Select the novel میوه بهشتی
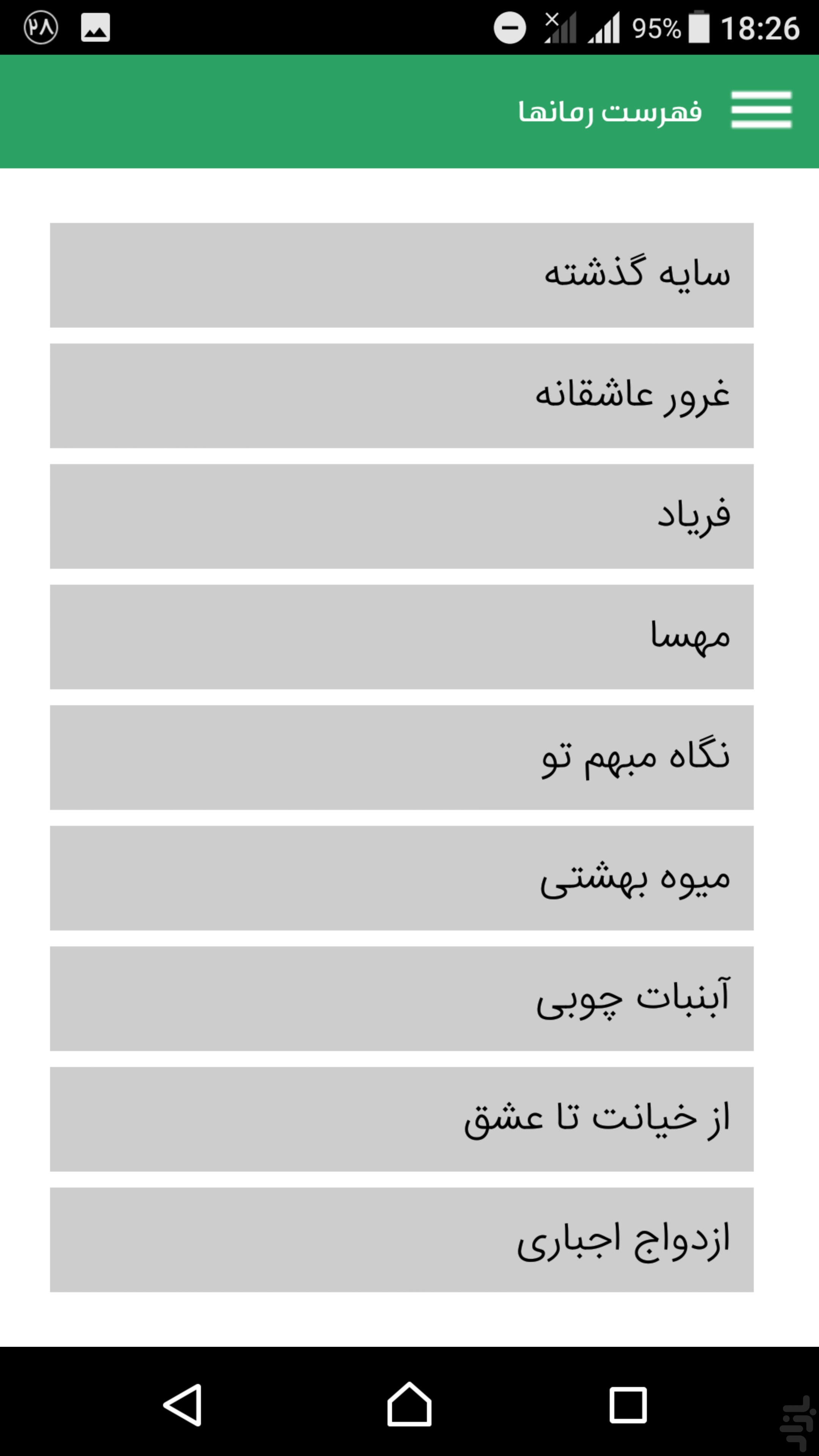 (x=401, y=879)
